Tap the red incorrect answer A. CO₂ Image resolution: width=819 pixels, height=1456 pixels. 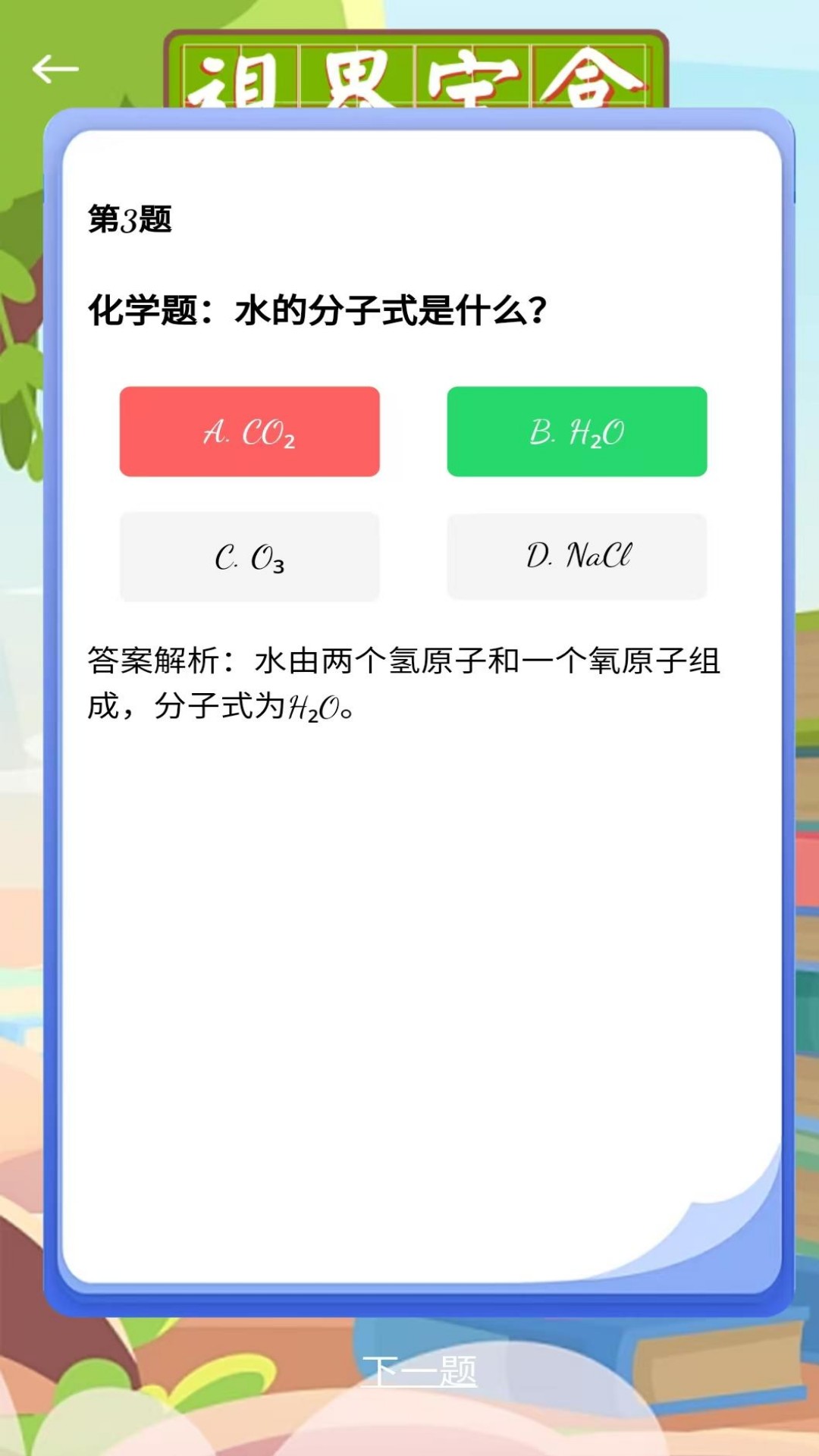(x=249, y=431)
